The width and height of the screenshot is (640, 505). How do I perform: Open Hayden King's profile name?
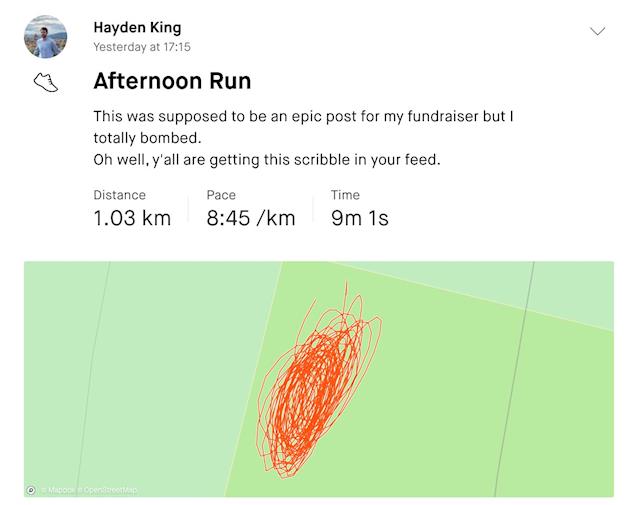(137, 27)
